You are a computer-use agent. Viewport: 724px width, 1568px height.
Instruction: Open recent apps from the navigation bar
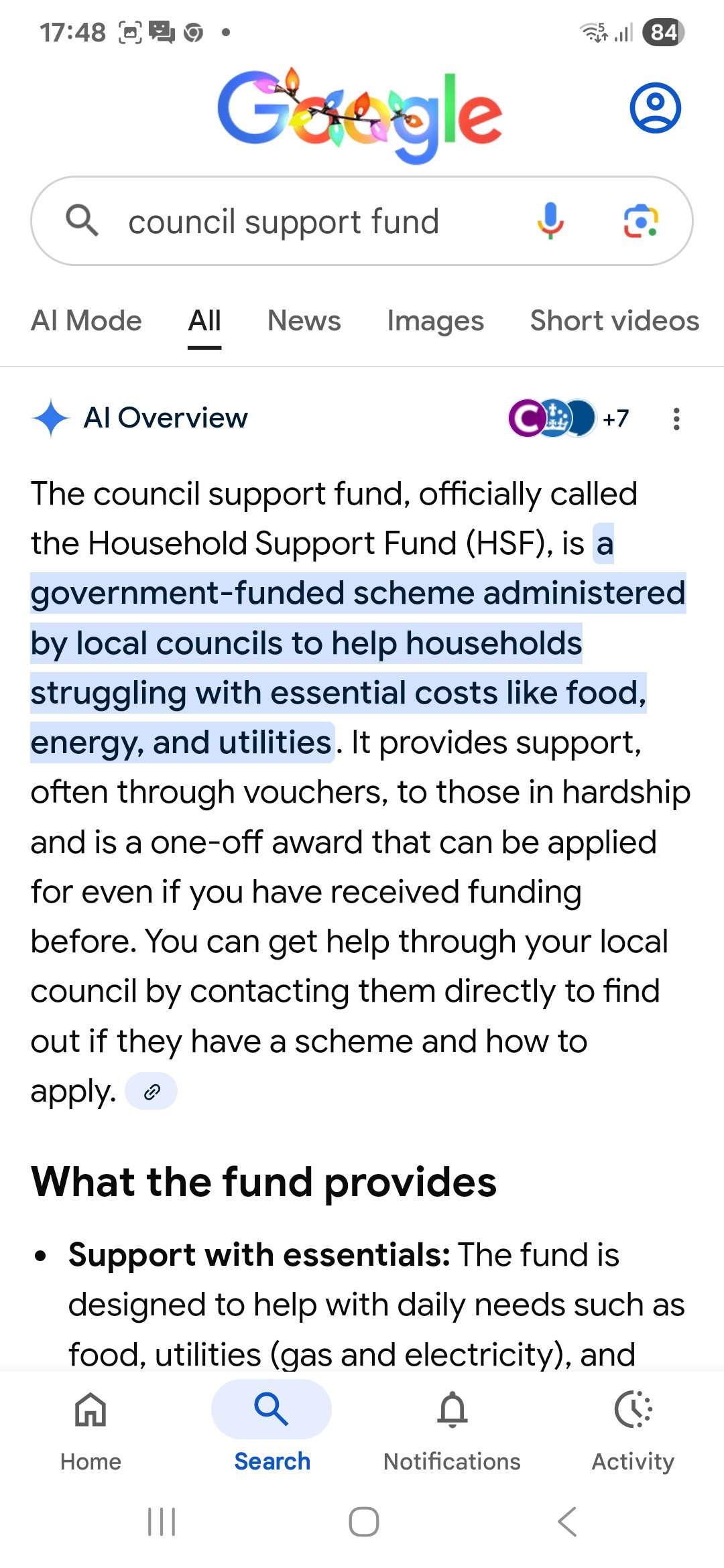[162, 1522]
